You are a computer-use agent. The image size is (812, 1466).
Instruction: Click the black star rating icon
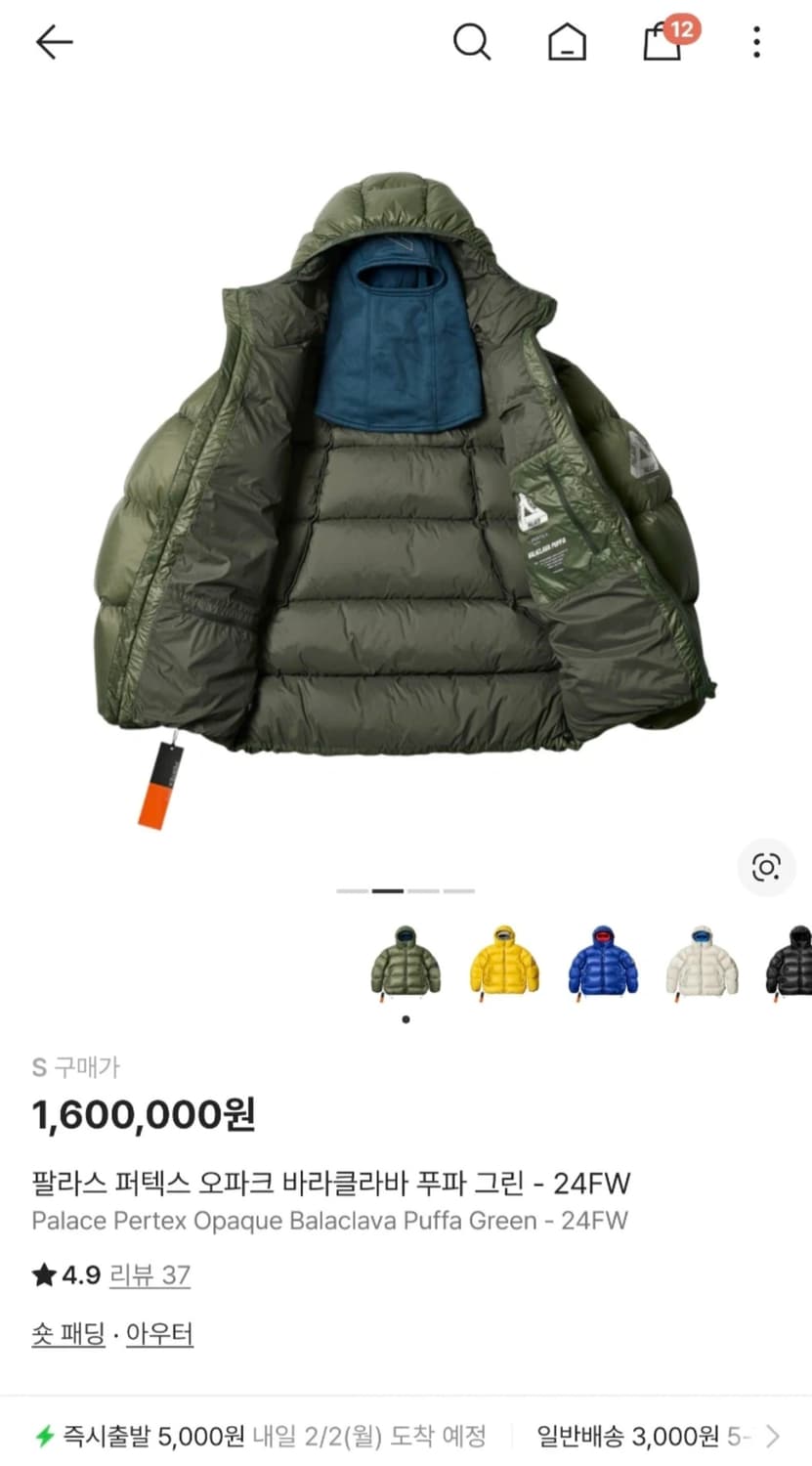point(42,1275)
